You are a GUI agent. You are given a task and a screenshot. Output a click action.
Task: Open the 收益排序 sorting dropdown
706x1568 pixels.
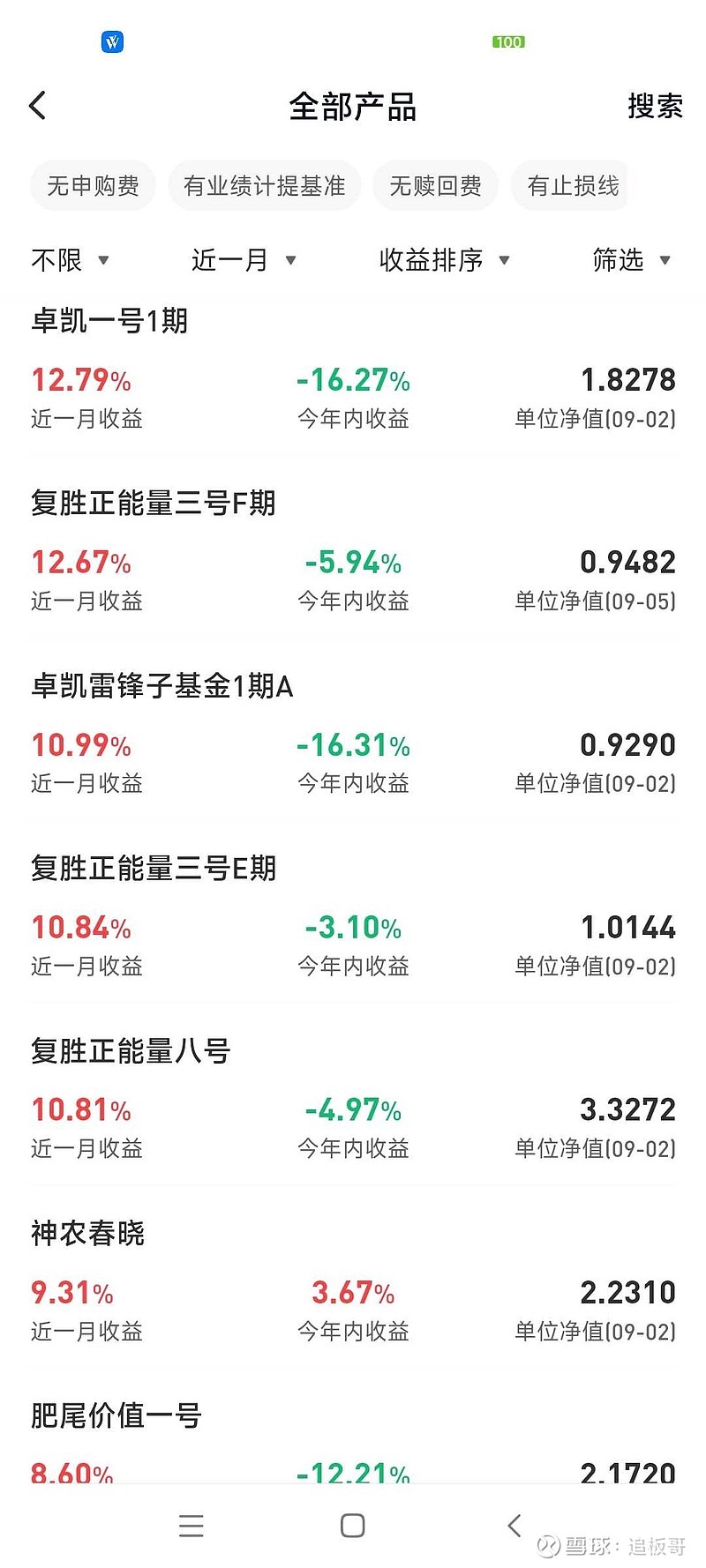(x=446, y=260)
